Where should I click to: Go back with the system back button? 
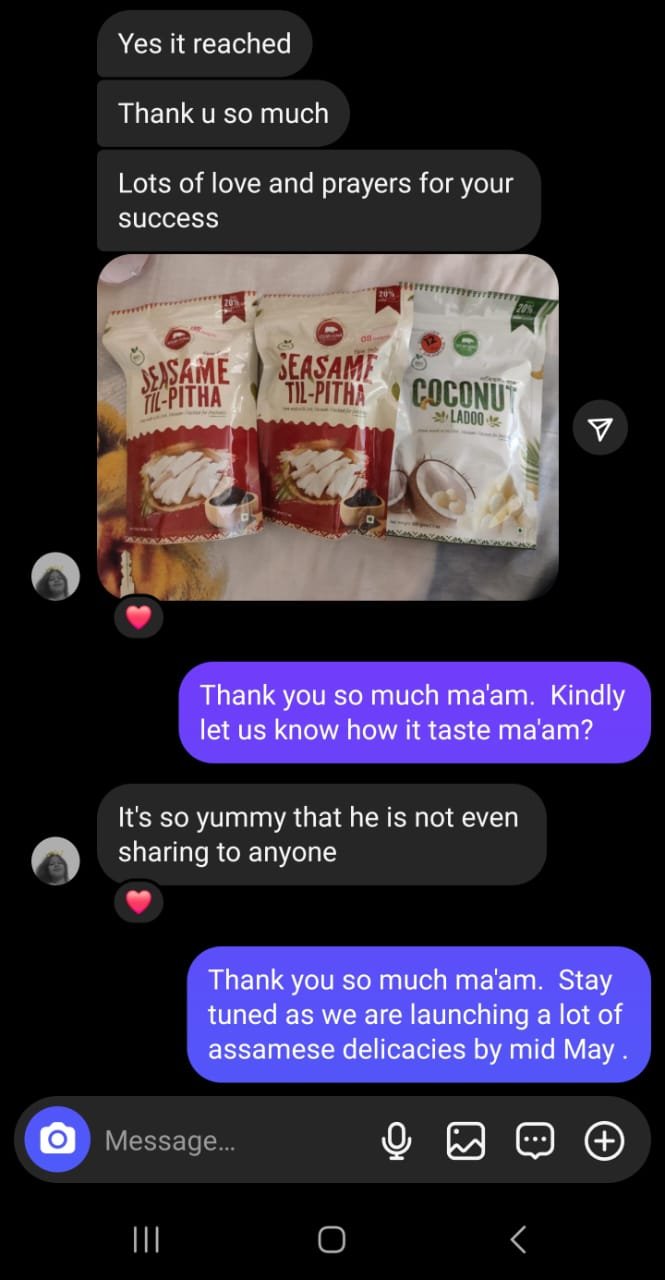click(517, 1239)
